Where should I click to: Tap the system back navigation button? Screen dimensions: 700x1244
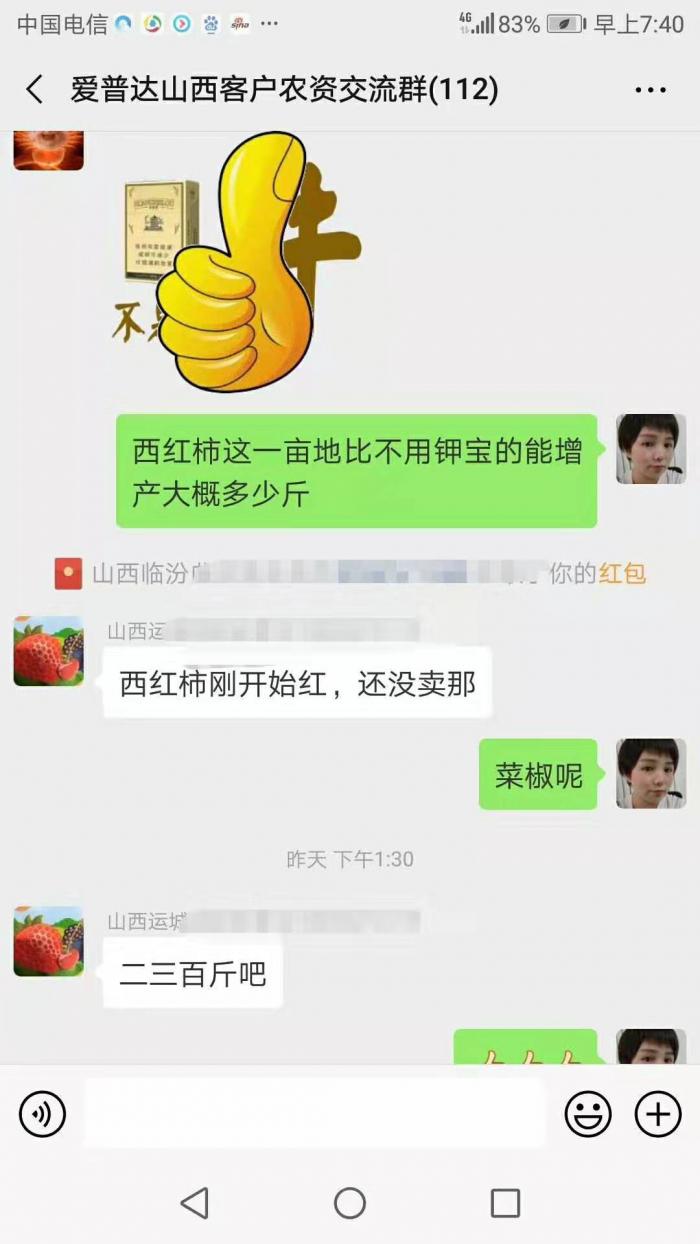(x=195, y=1203)
